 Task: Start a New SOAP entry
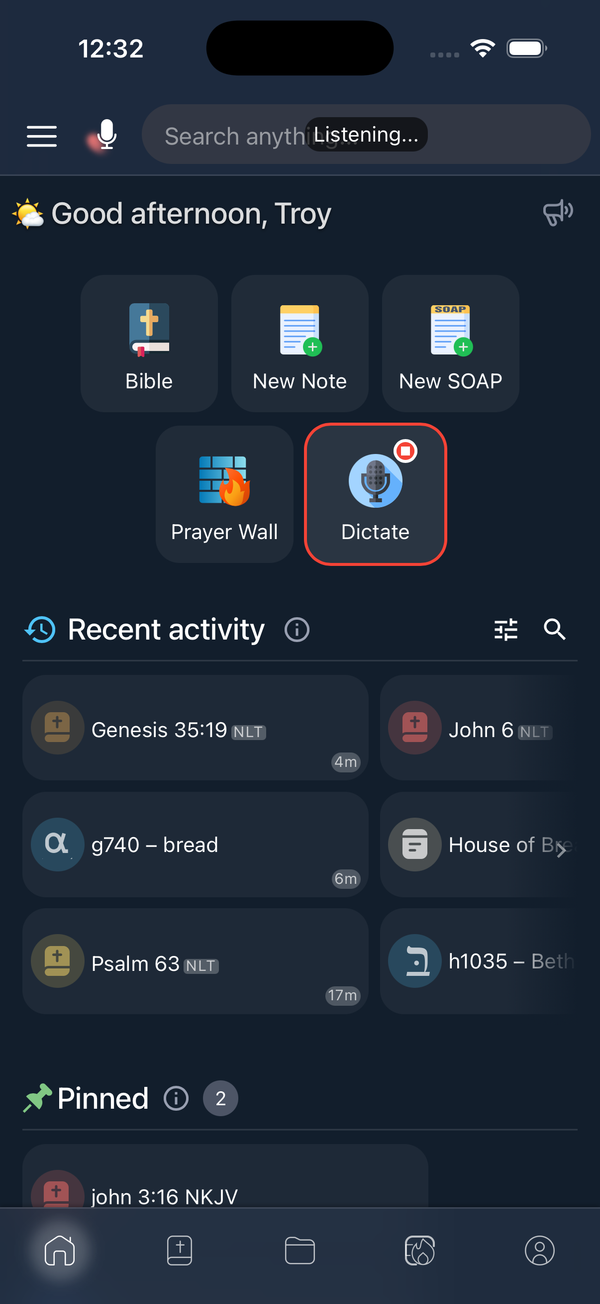pos(450,344)
